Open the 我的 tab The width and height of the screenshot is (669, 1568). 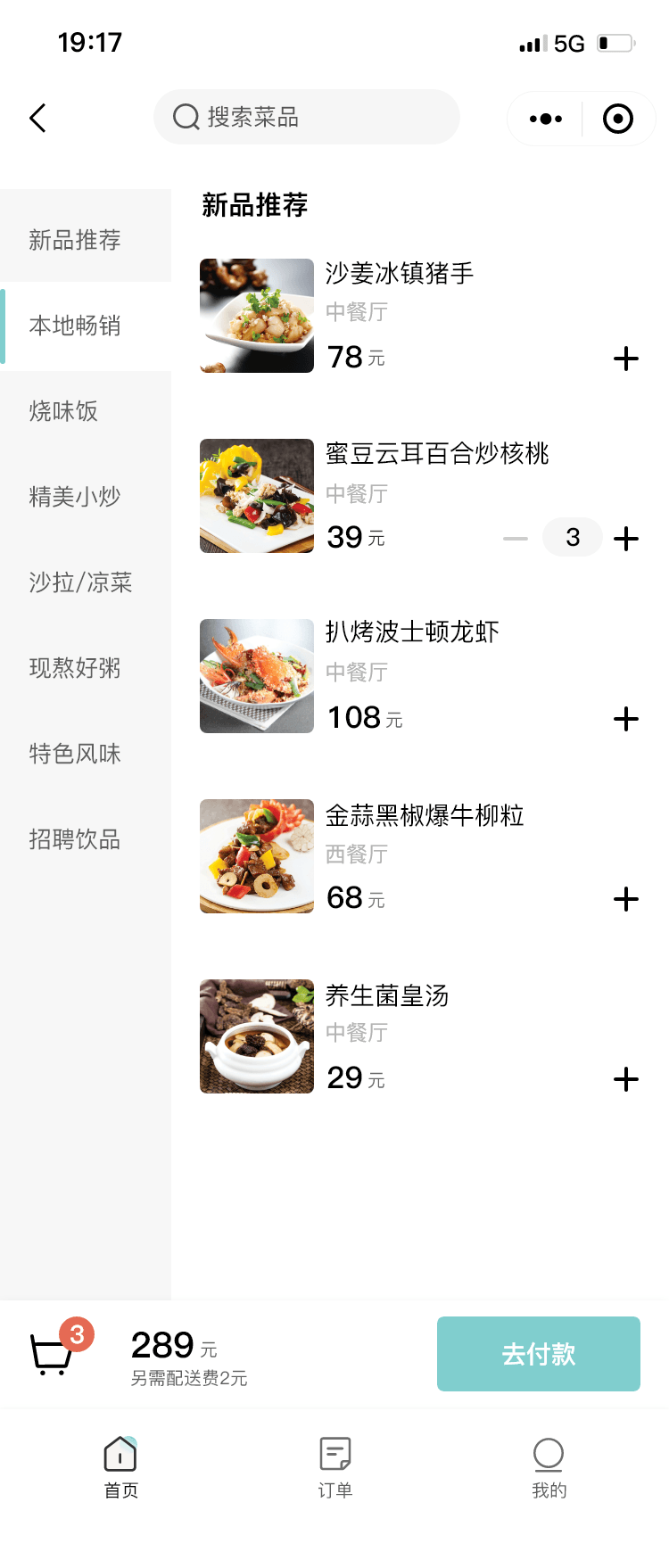[549, 1467]
